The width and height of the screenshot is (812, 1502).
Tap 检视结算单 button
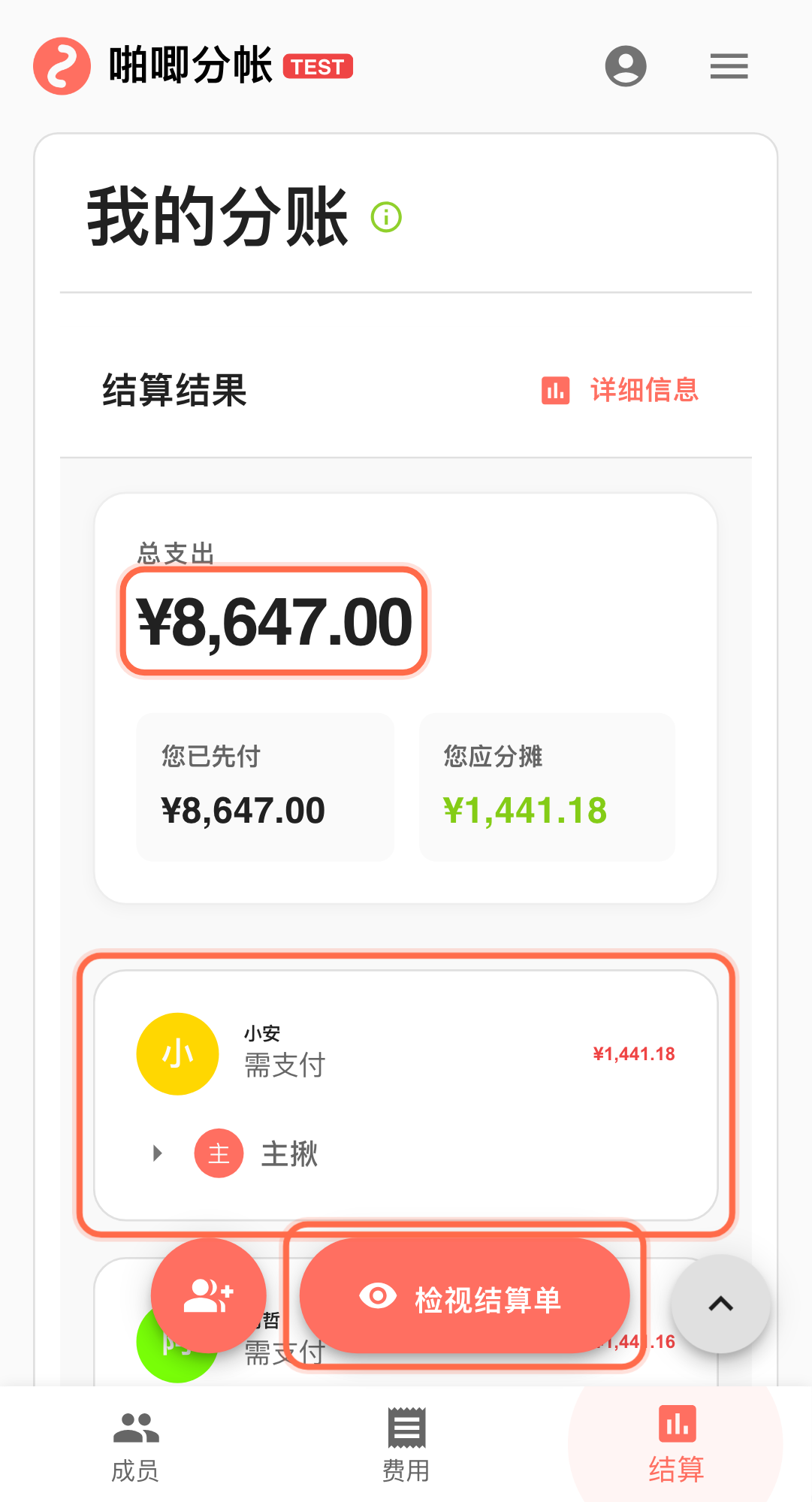pos(464,1298)
